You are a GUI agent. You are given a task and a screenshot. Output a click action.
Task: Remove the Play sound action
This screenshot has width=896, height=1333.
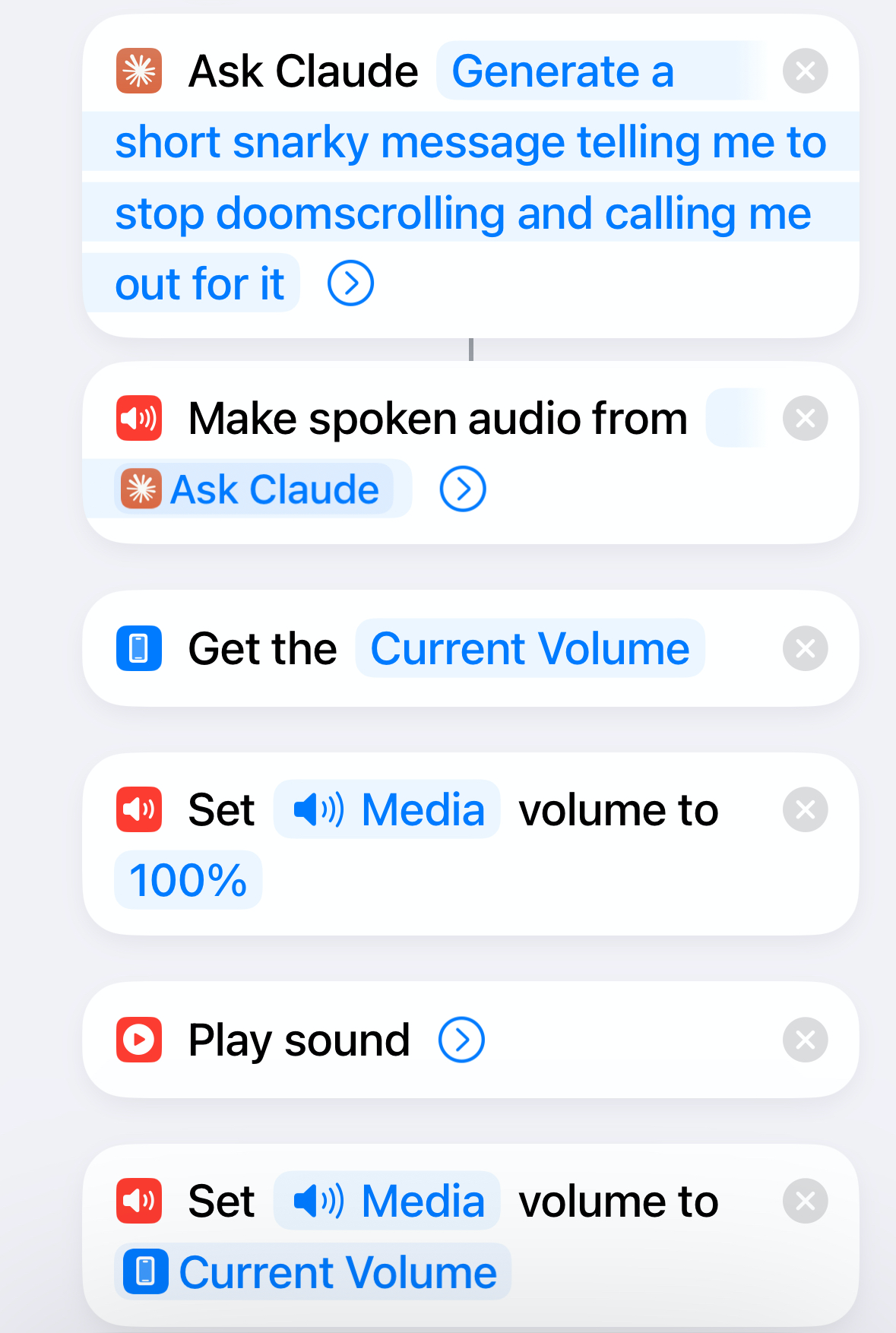click(805, 1040)
